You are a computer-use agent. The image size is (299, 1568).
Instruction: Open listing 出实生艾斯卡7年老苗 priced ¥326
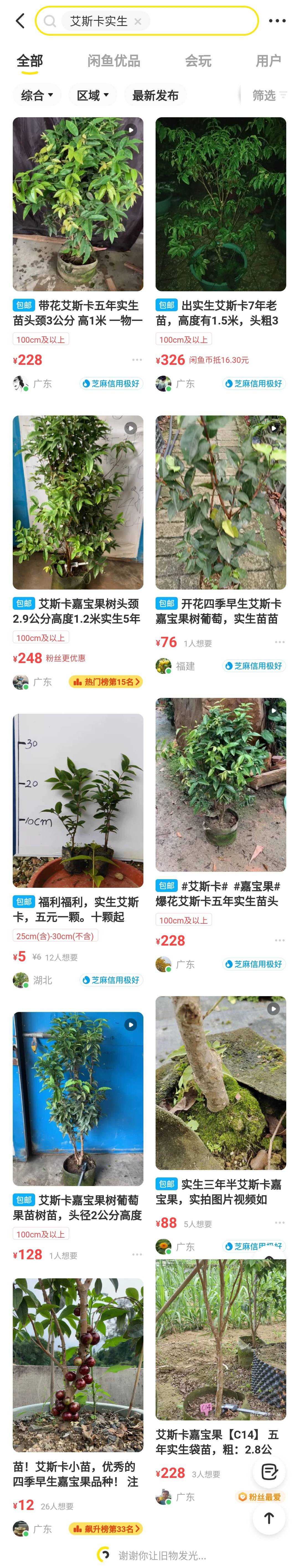(x=220, y=205)
